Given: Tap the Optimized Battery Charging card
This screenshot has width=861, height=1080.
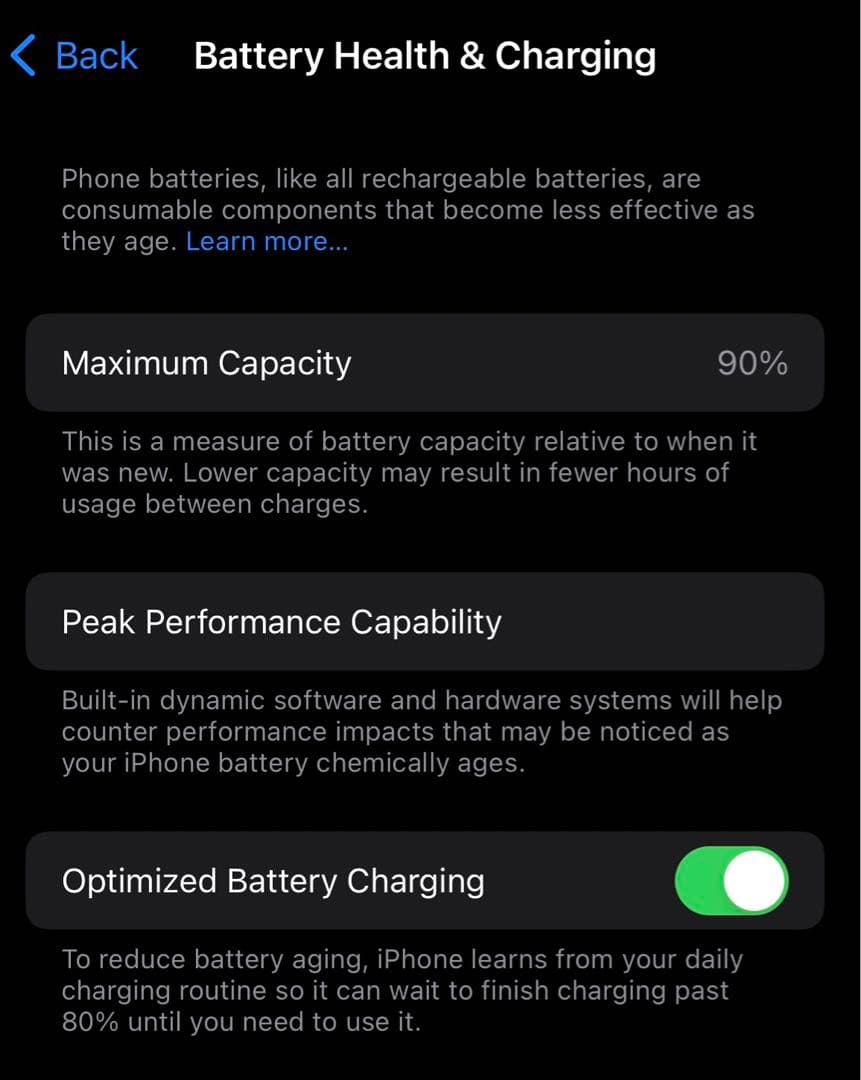Looking at the screenshot, I should 425,881.
